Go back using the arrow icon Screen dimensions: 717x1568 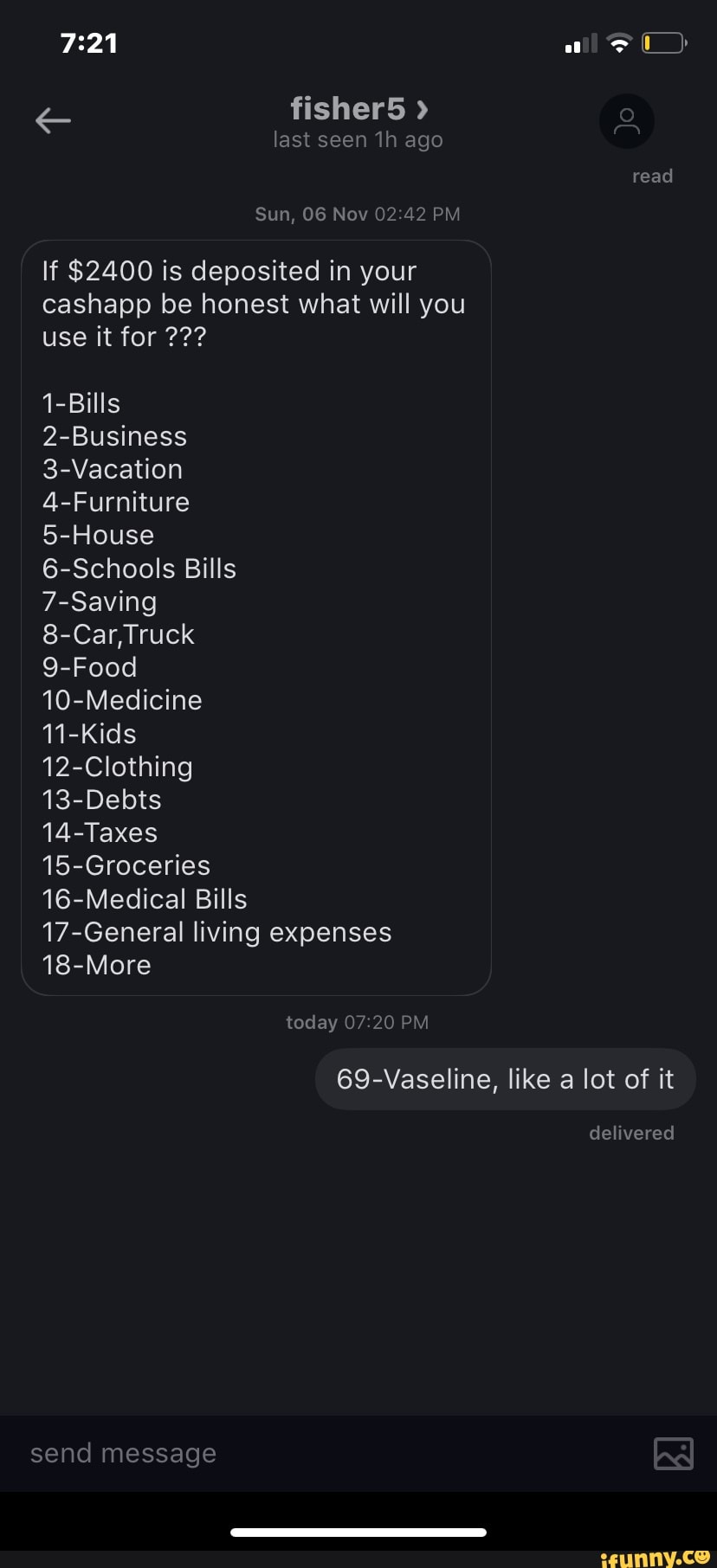(x=53, y=120)
